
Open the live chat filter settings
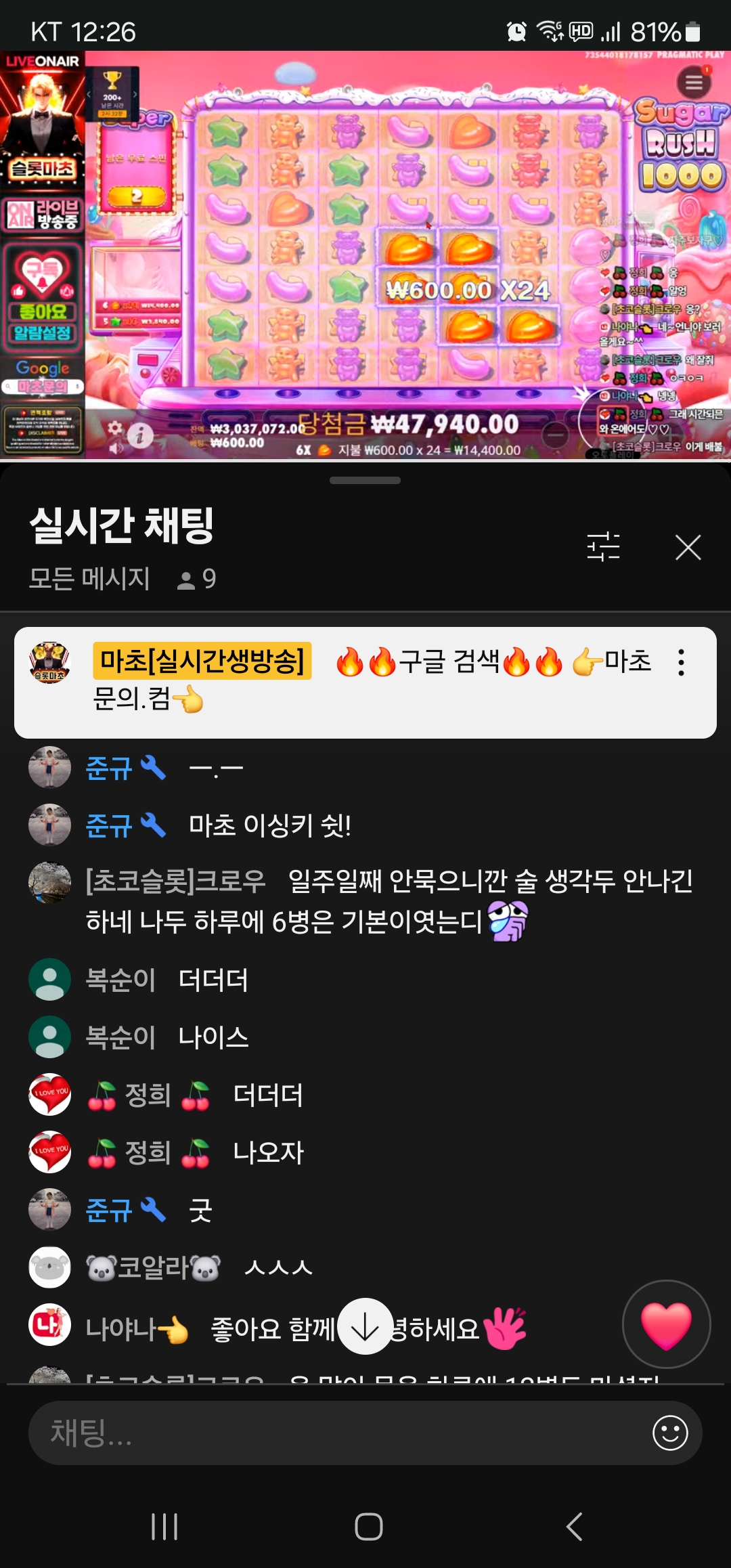coord(603,547)
